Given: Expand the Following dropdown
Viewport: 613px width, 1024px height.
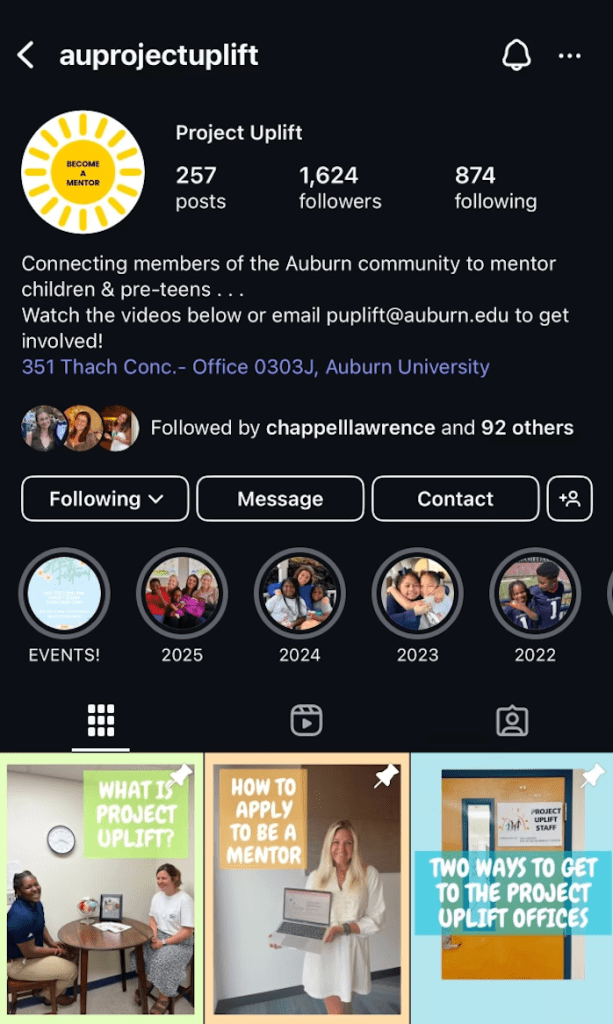Looking at the screenshot, I should [x=105, y=499].
